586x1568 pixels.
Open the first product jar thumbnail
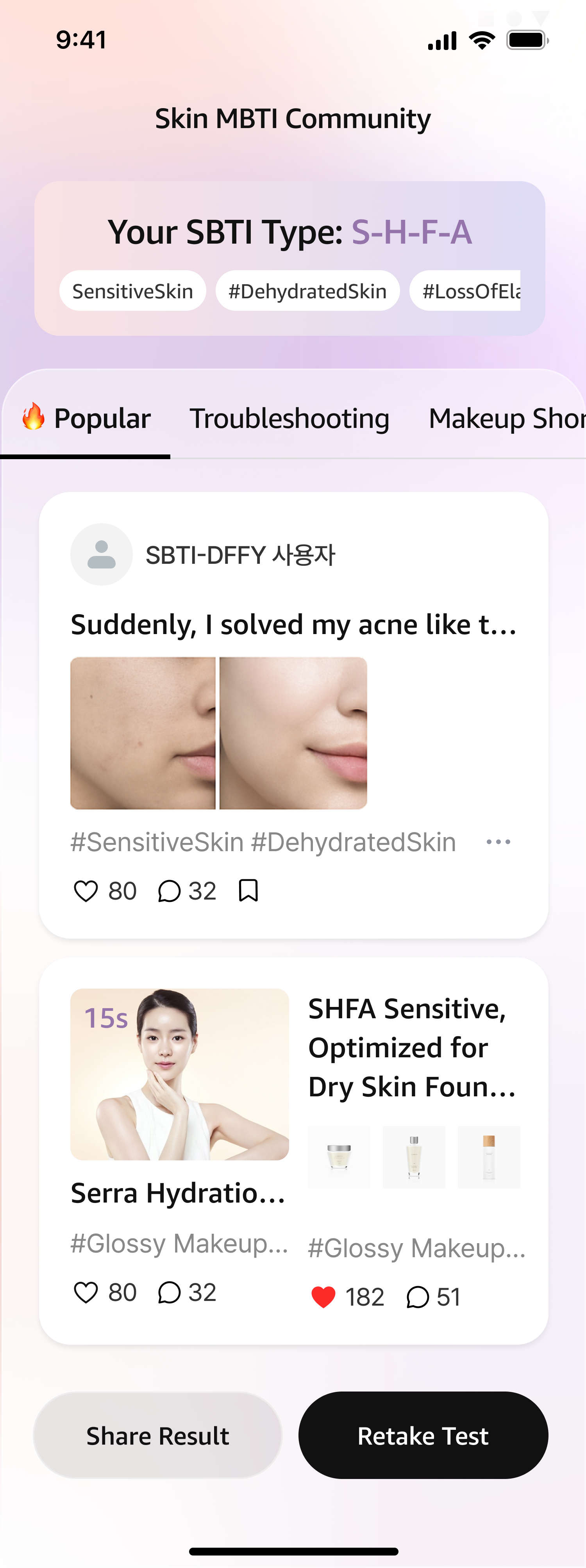tap(339, 1156)
